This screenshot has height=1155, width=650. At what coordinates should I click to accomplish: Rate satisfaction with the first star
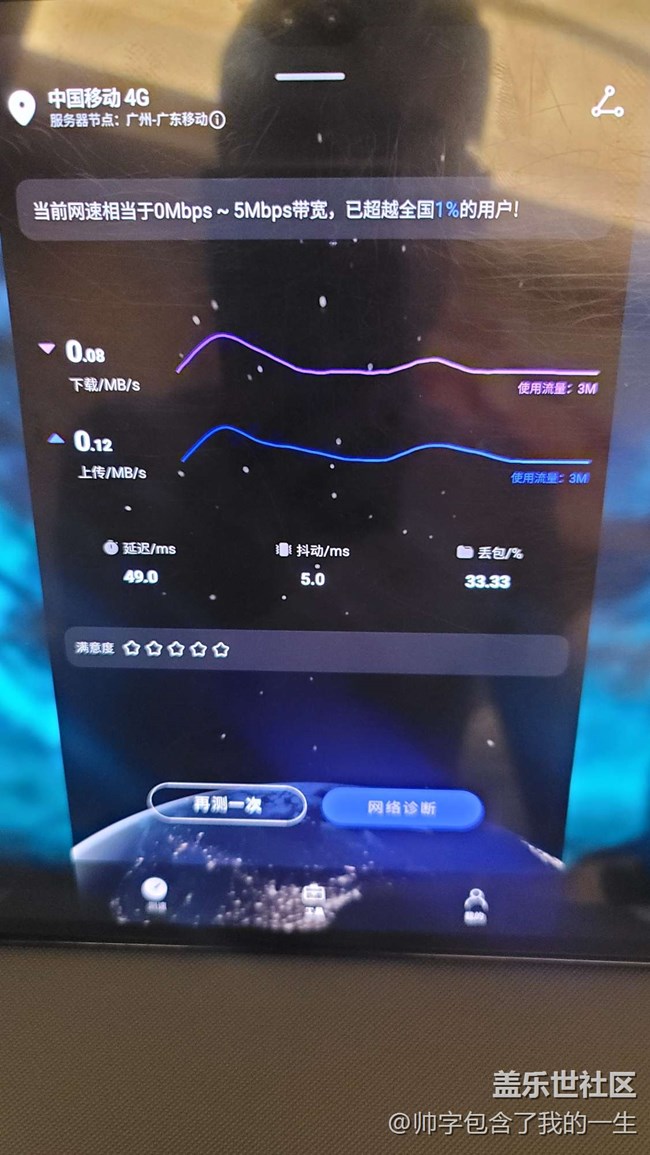(131, 649)
